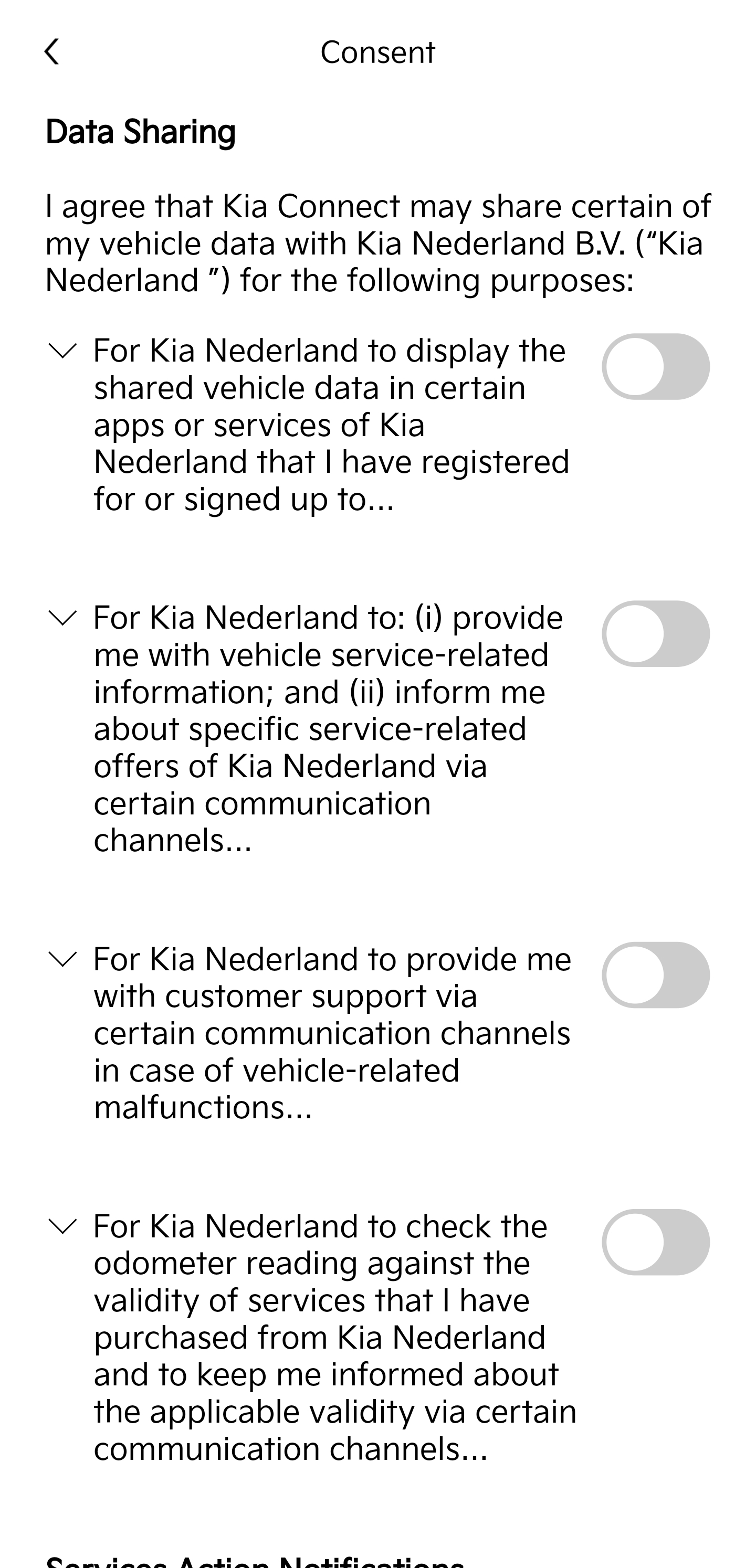
Task: Expand the odometer reading check item
Action: click(x=62, y=1226)
